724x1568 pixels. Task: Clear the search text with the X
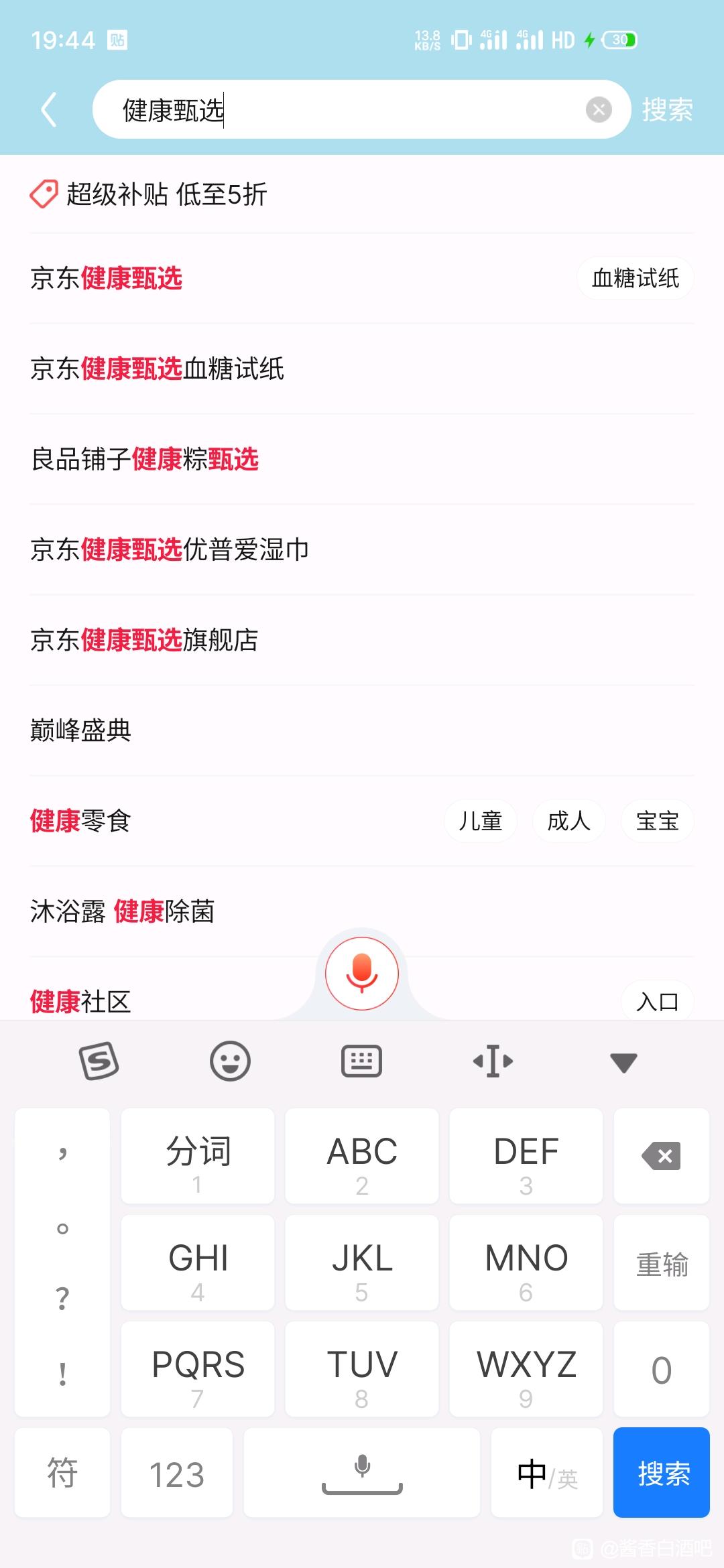(x=599, y=109)
